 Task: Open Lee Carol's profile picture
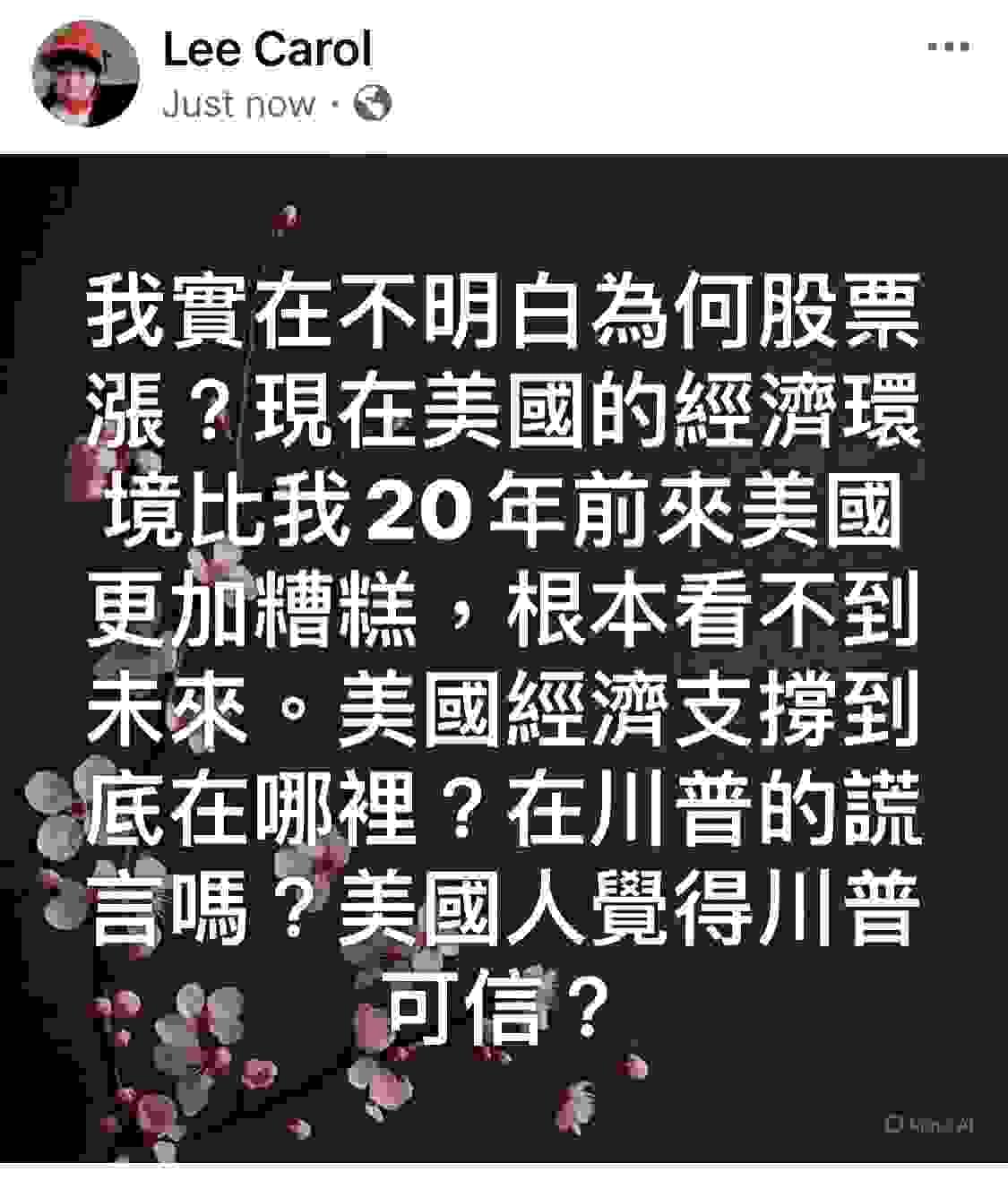pyautogui.click(x=86, y=73)
